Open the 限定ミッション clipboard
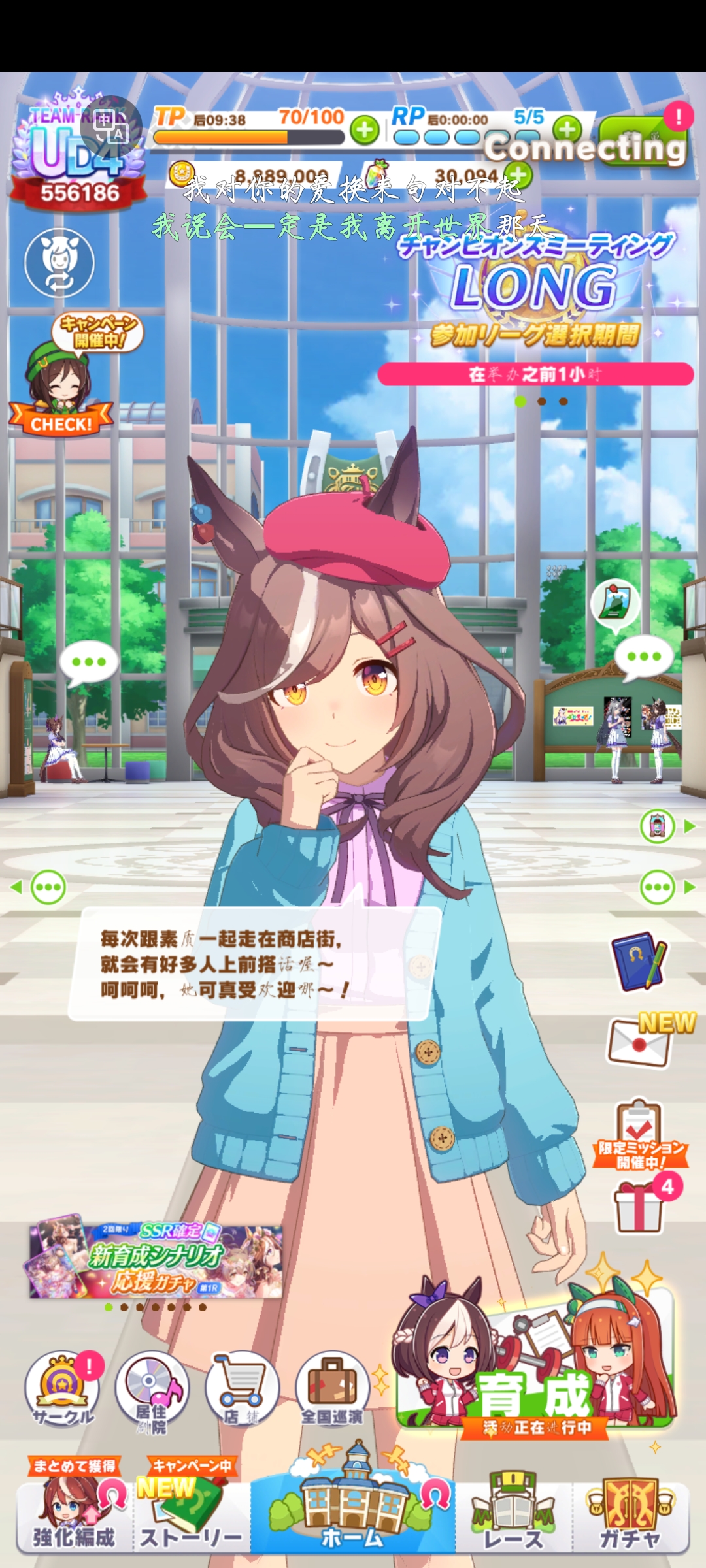The width and height of the screenshot is (706, 1568). point(641,1134)
